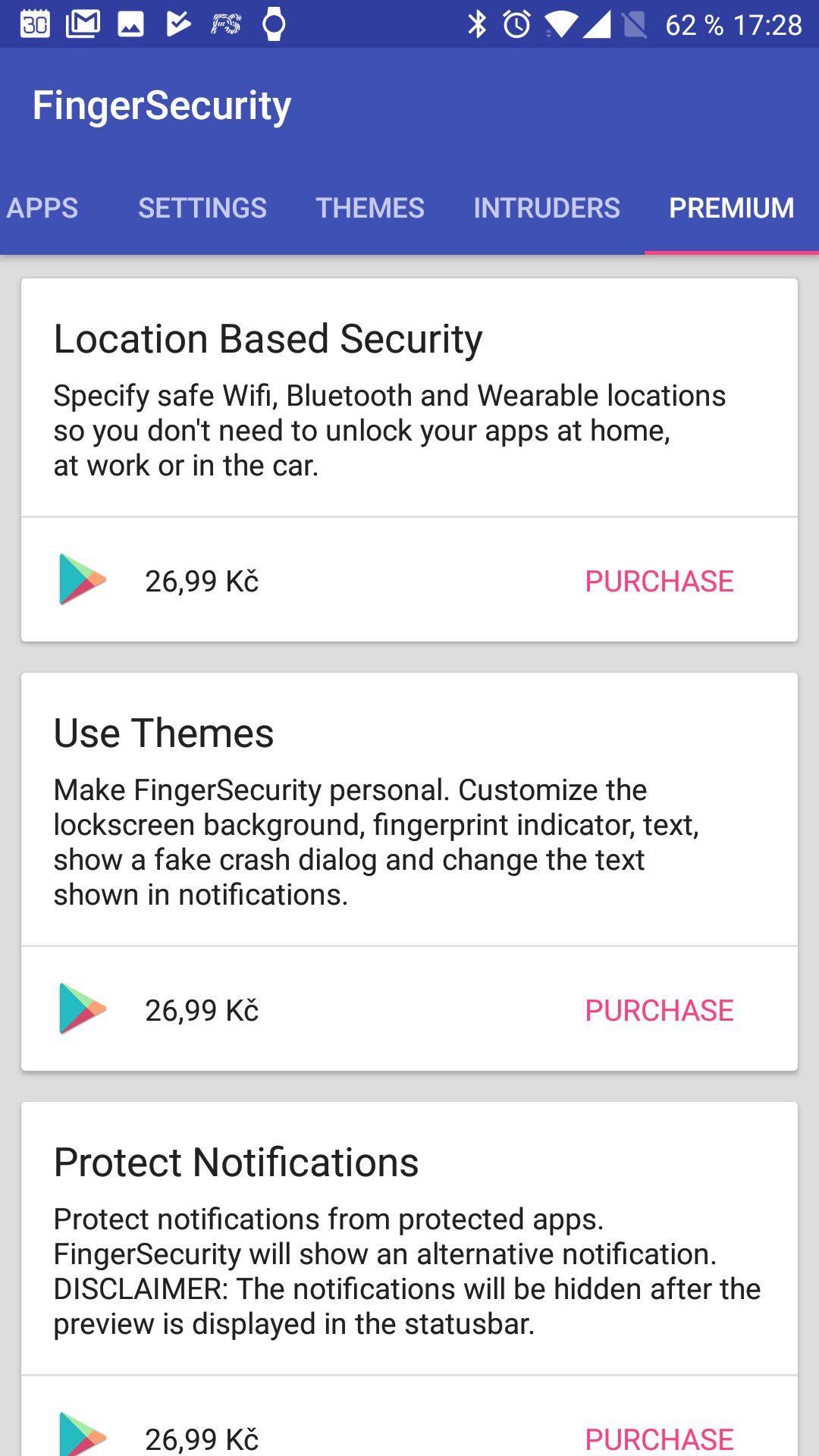Select the Premium tab

click(x=732, y=208)
